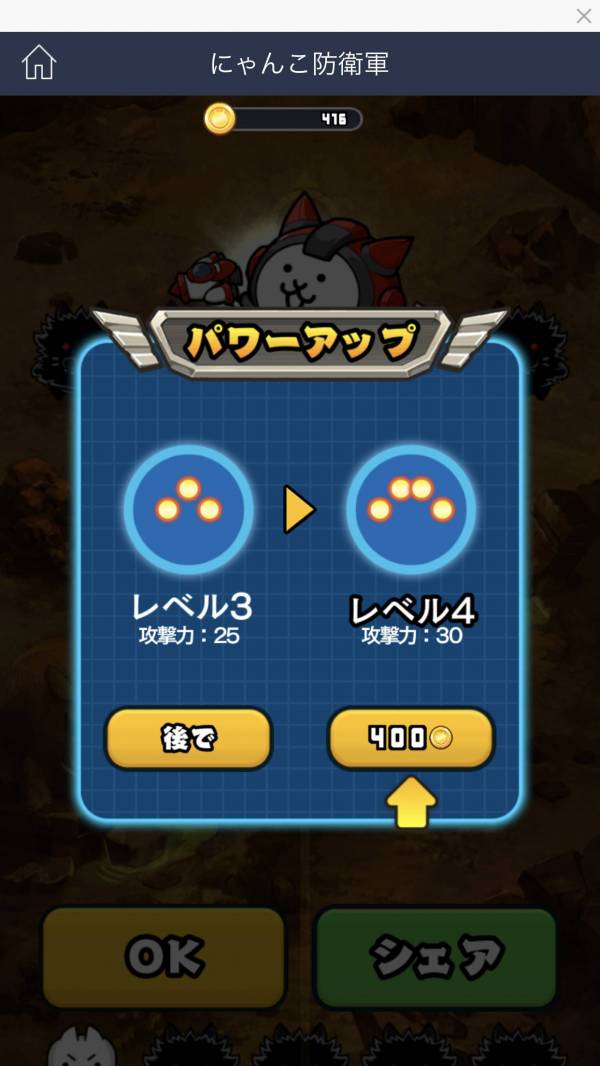
Task: Buy the power-up for 400 coins
Action: coord(411,739)
